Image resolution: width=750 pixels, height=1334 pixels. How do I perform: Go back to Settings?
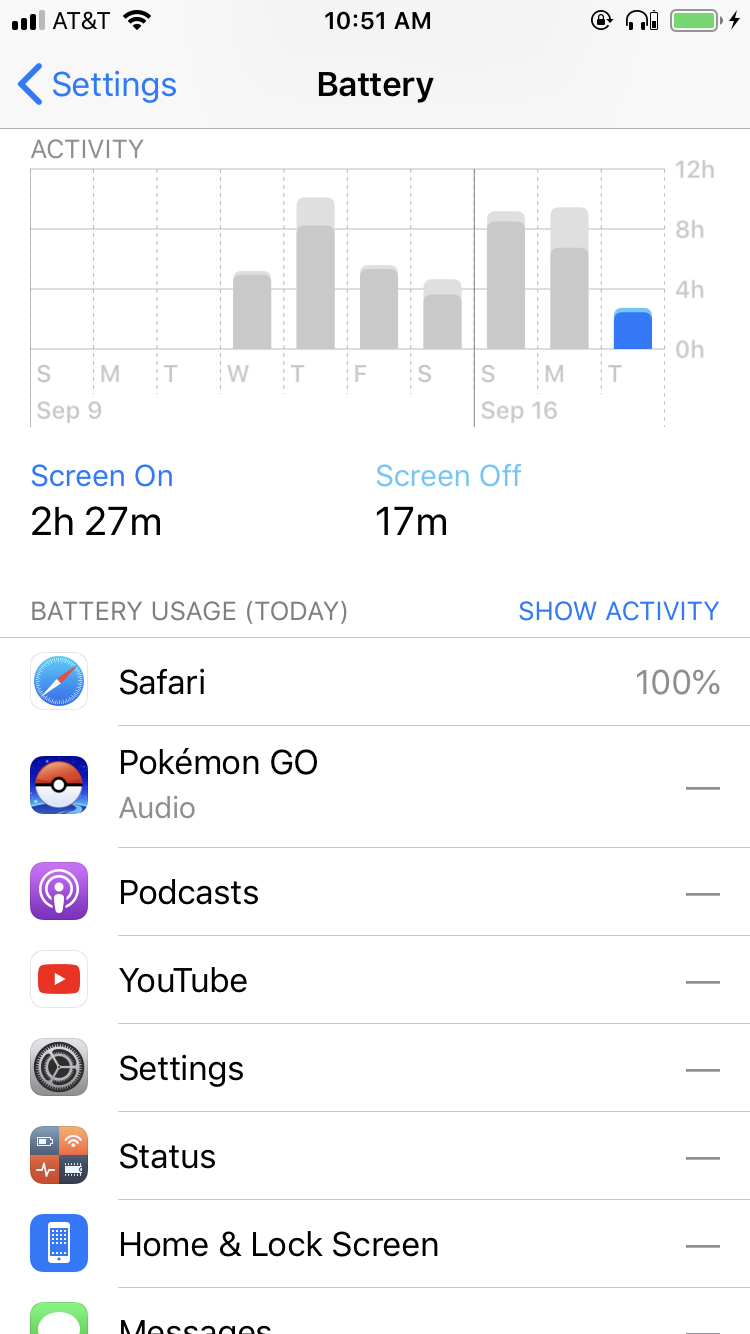[x=97, y=85]
